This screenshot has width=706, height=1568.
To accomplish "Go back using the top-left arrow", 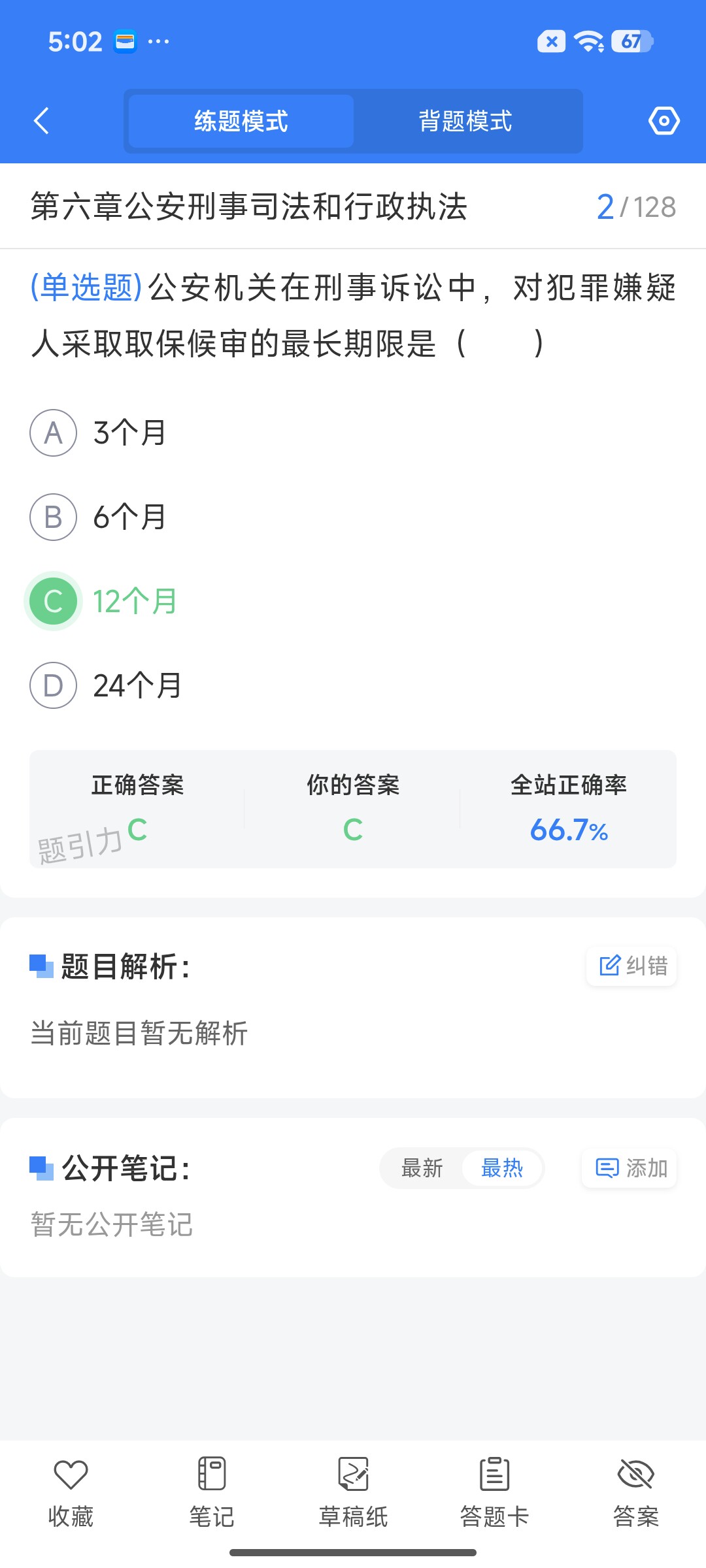I will click(41, 121).
